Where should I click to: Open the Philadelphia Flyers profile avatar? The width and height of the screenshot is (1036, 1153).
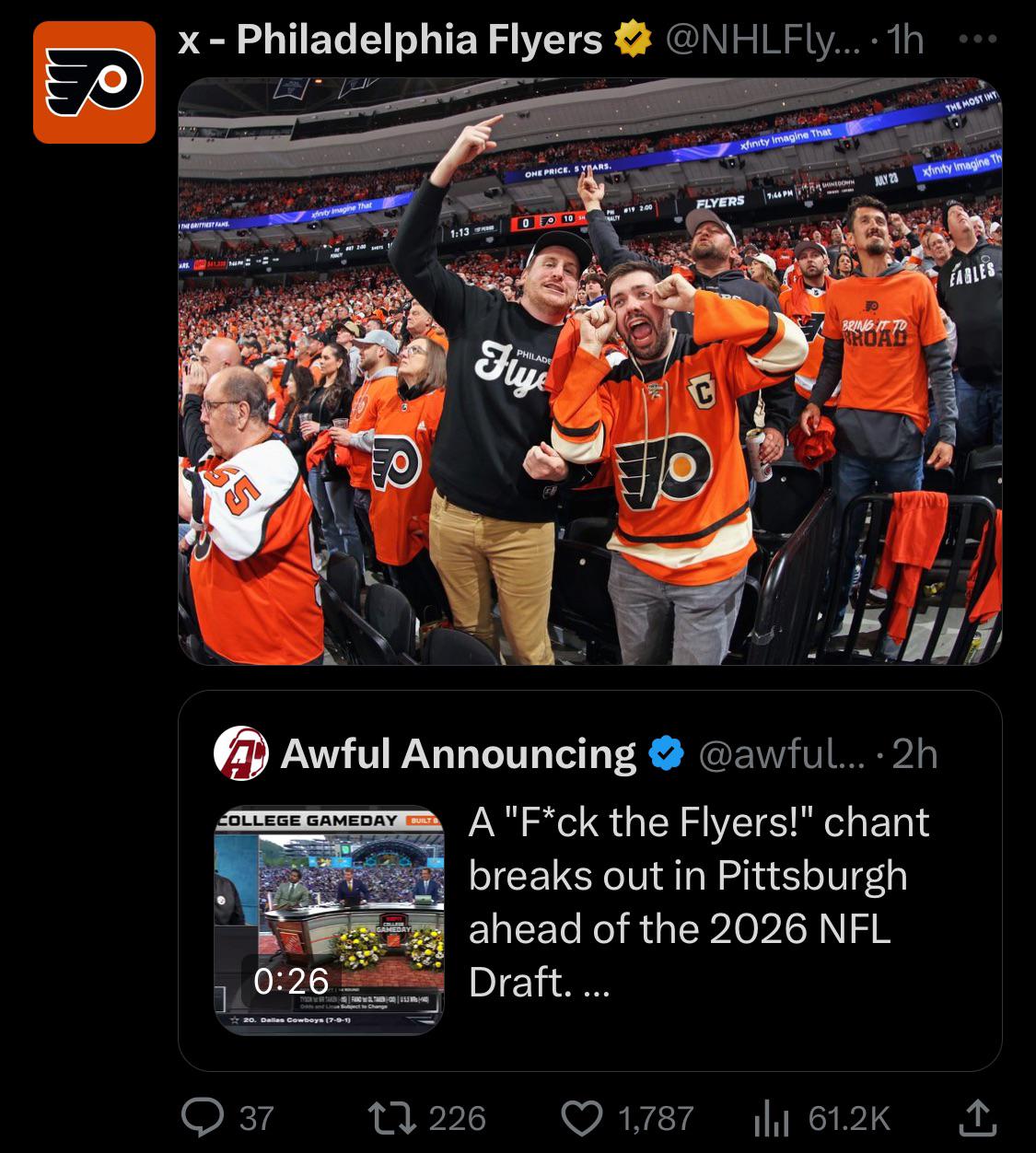94,82
